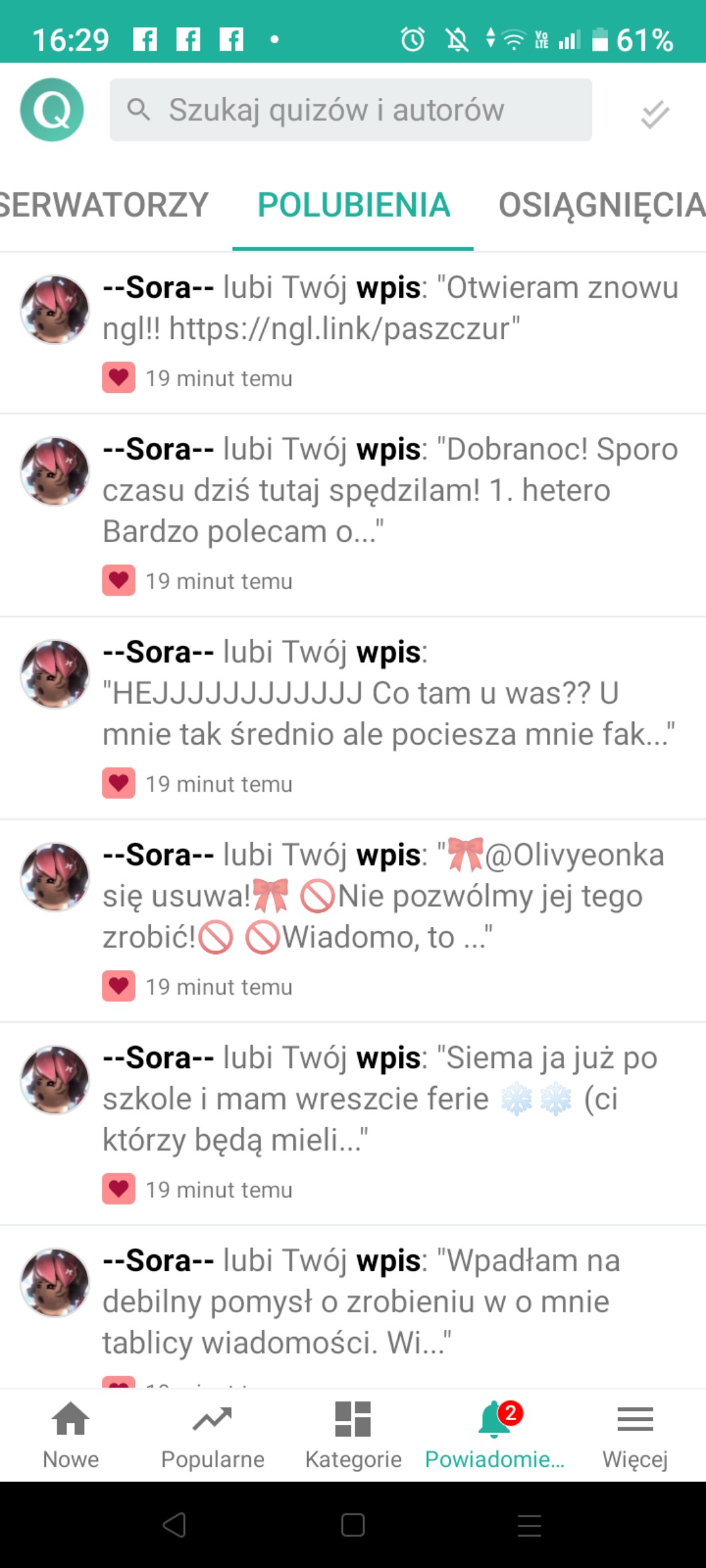Go to the Nowe tab
Image resolution: width=706 pixels, height=1568 pixels.
click(71, 1434)
